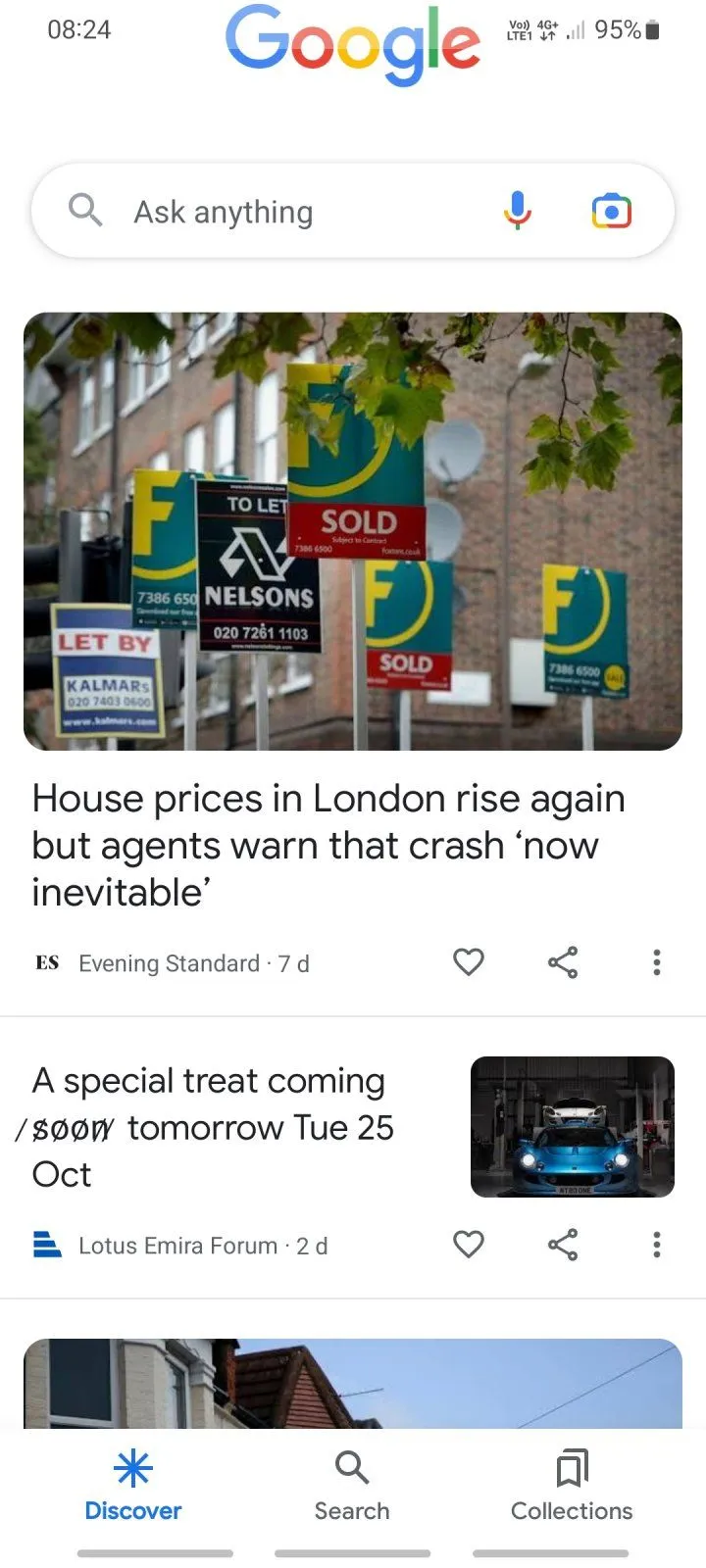706x1568 pixels.
Task: Like the Evening Standard article
Action: pyautogui.click(x=469, y=962)
